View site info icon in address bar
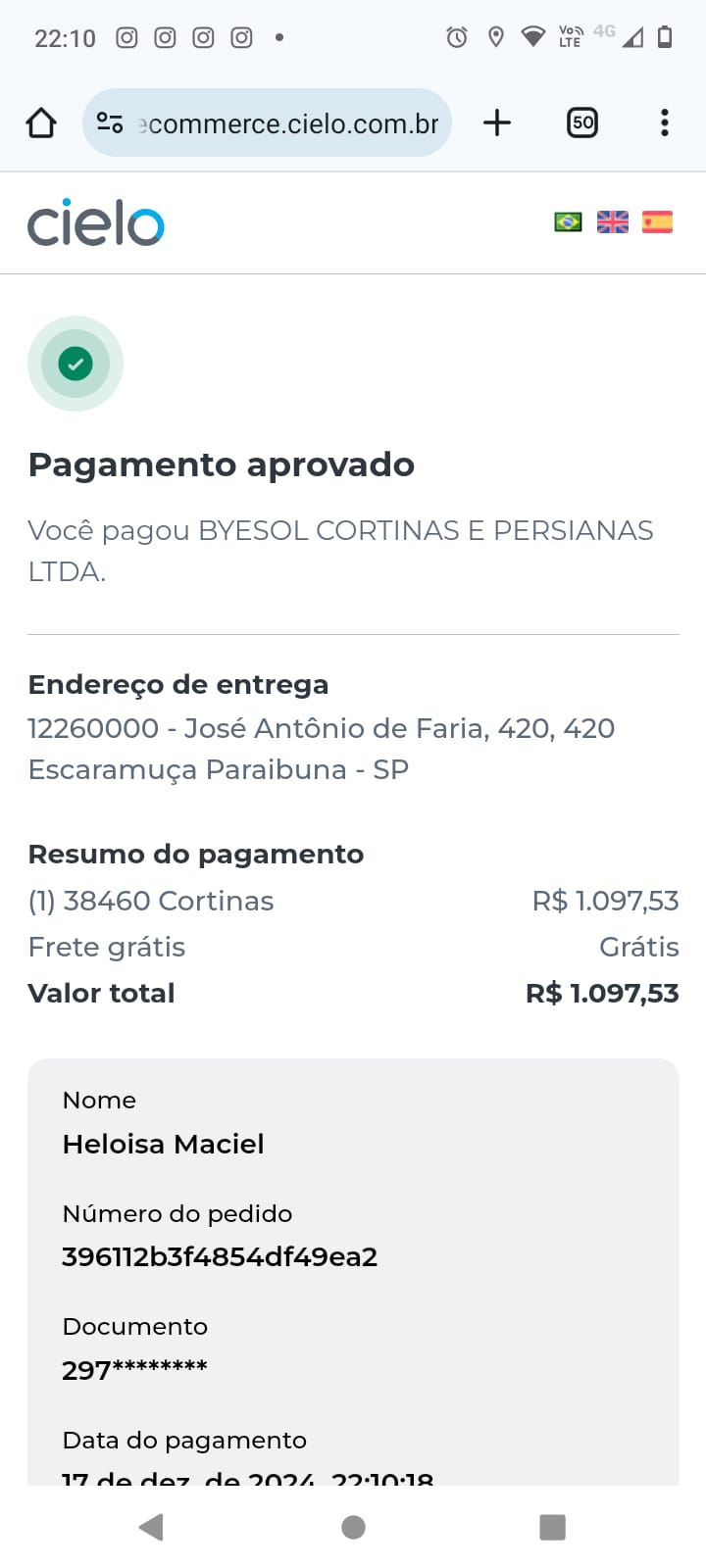This screenshot has width=706, height=1568. (x=110, y=122)
